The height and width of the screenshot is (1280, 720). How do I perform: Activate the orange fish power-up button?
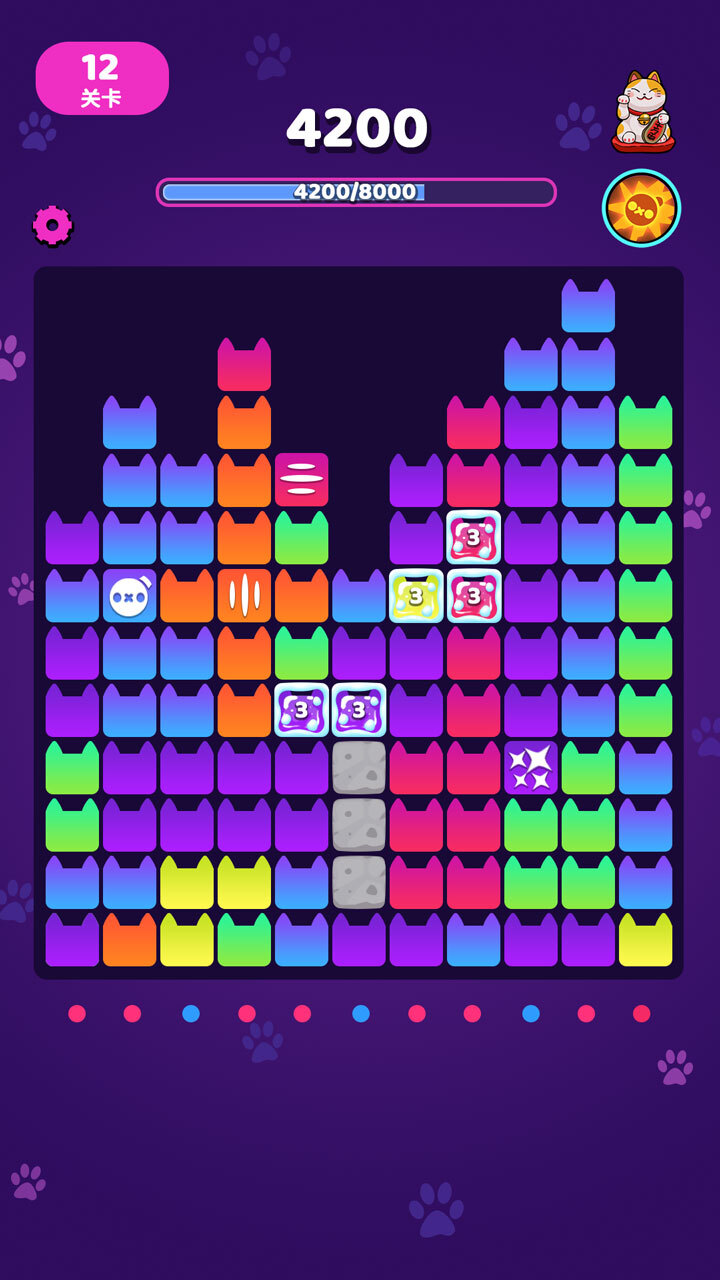(x=641, y=208)
